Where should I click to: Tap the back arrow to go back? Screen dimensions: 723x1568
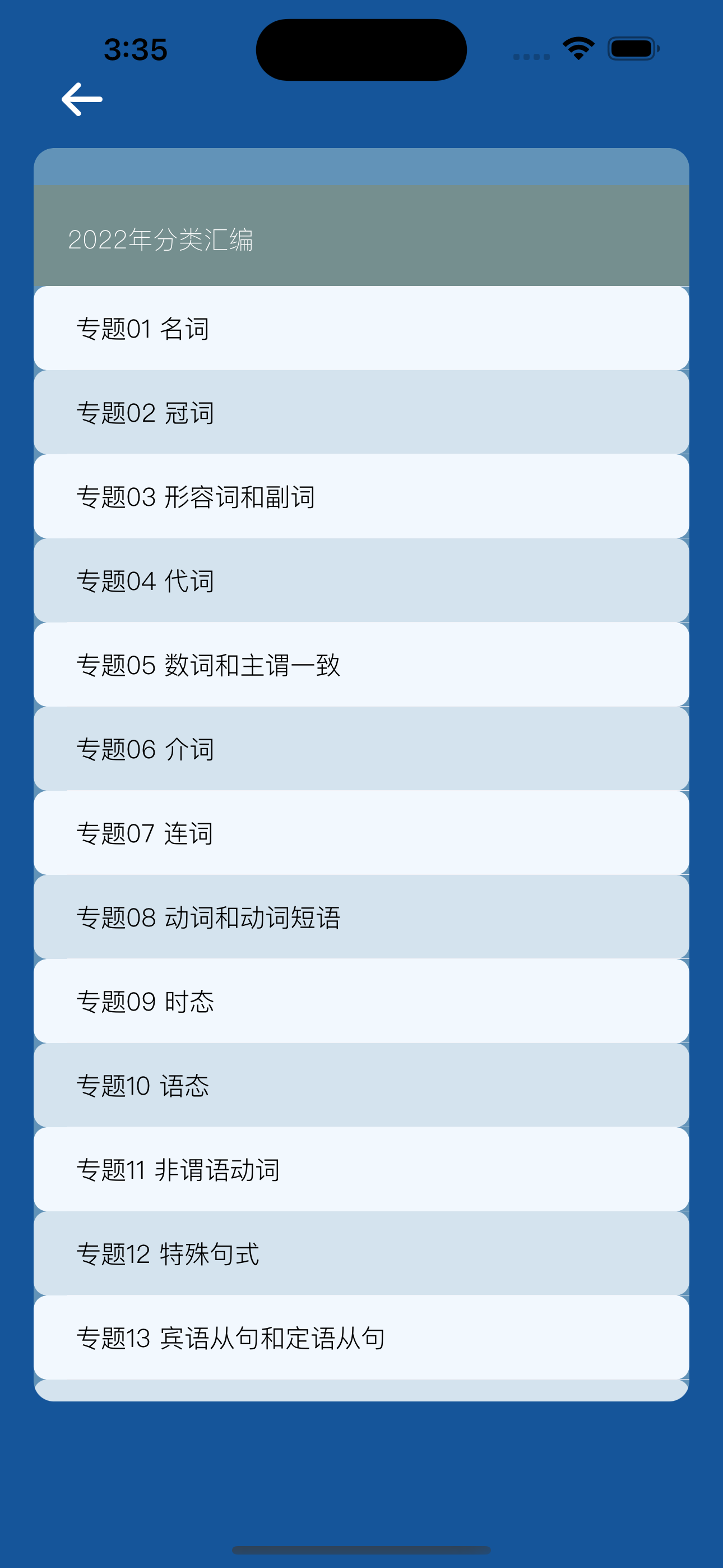point(81,99)
